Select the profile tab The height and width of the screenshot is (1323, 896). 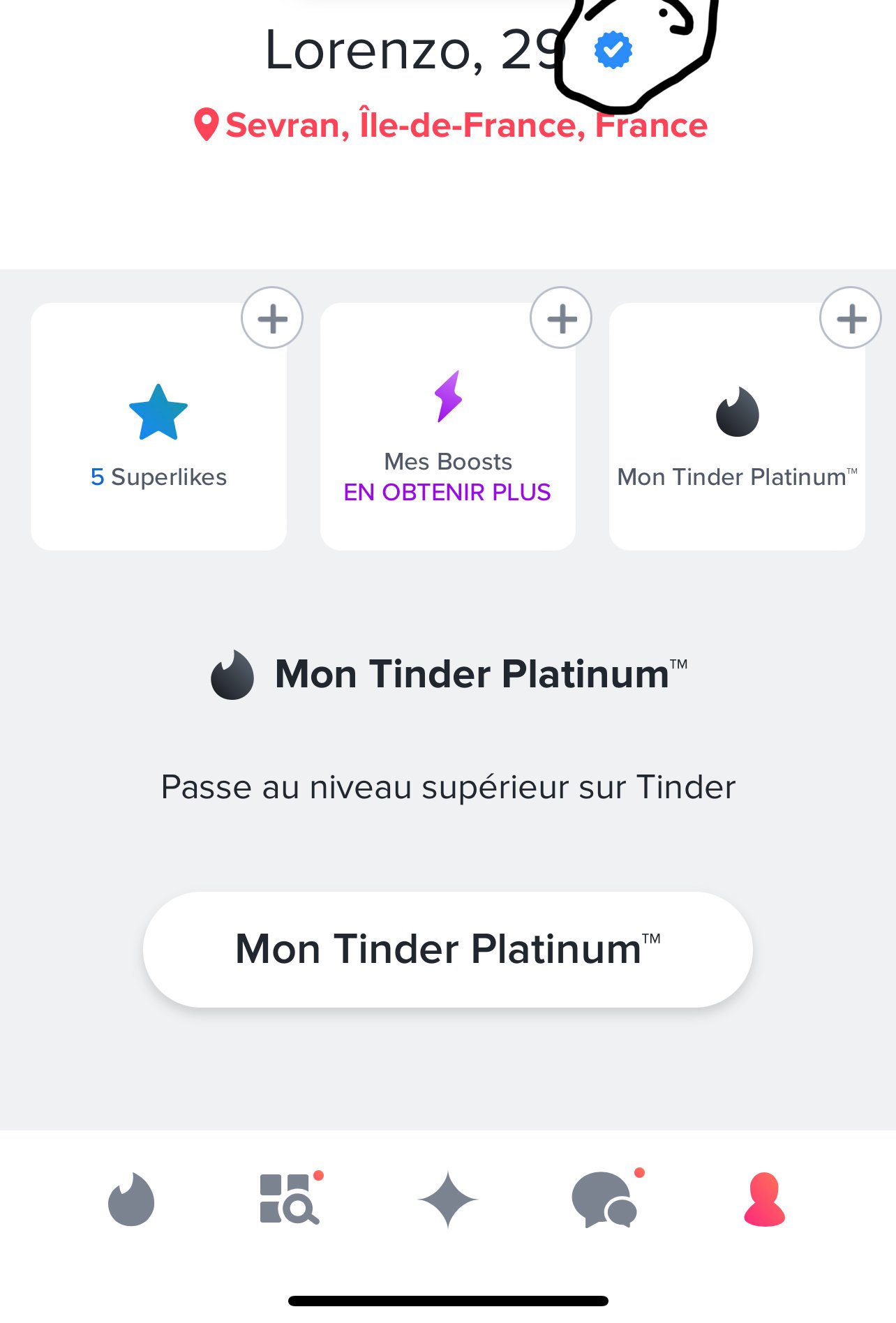tap(764, 1199)
